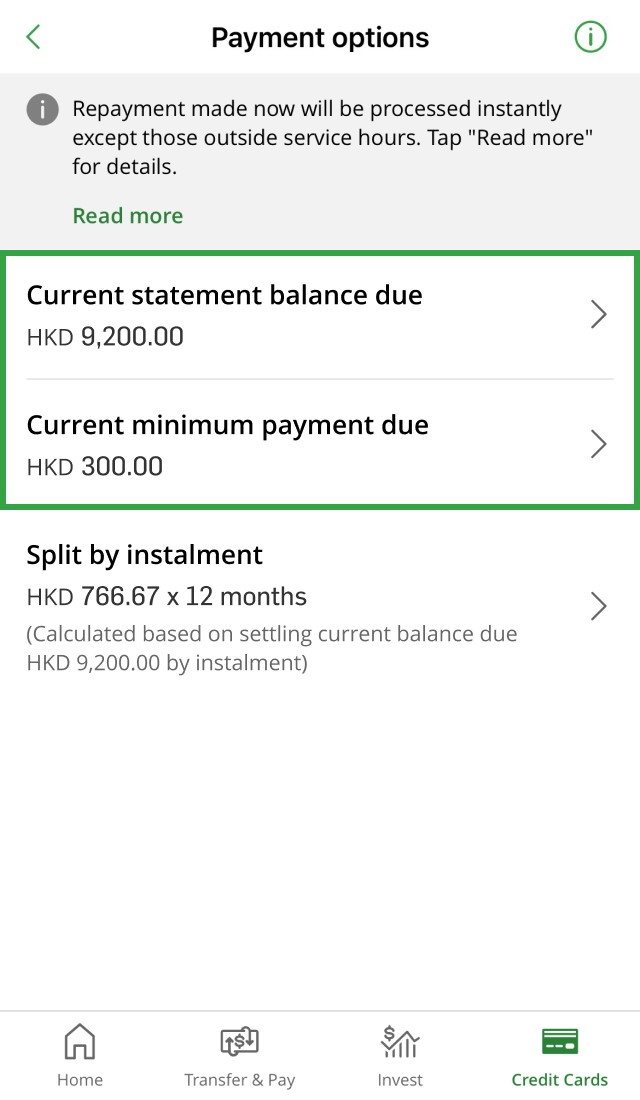640x1100 pixels.
Task: Tap the Read more link
Action: pos(127,216)
